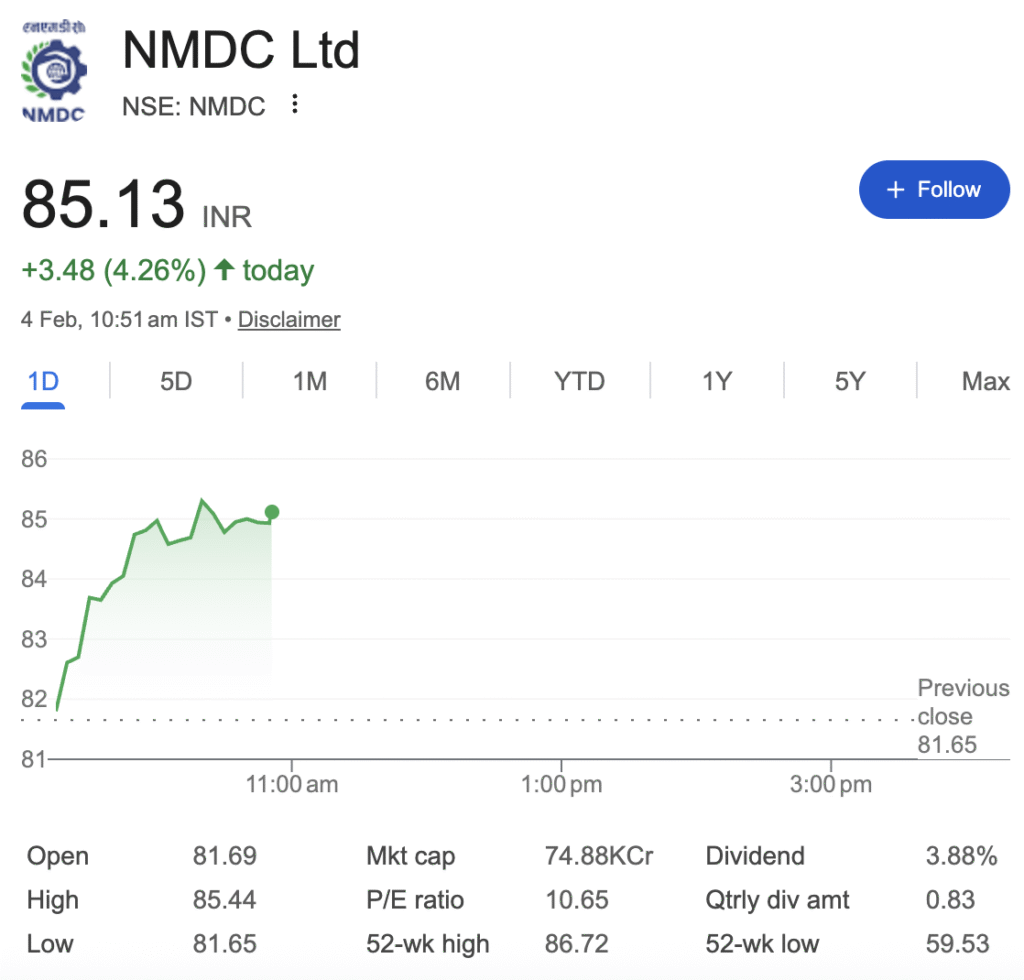The width and height of the screenshot is (1024, 980).
Task: Switch to the 5Y chart range
Action: click(849, 381)
